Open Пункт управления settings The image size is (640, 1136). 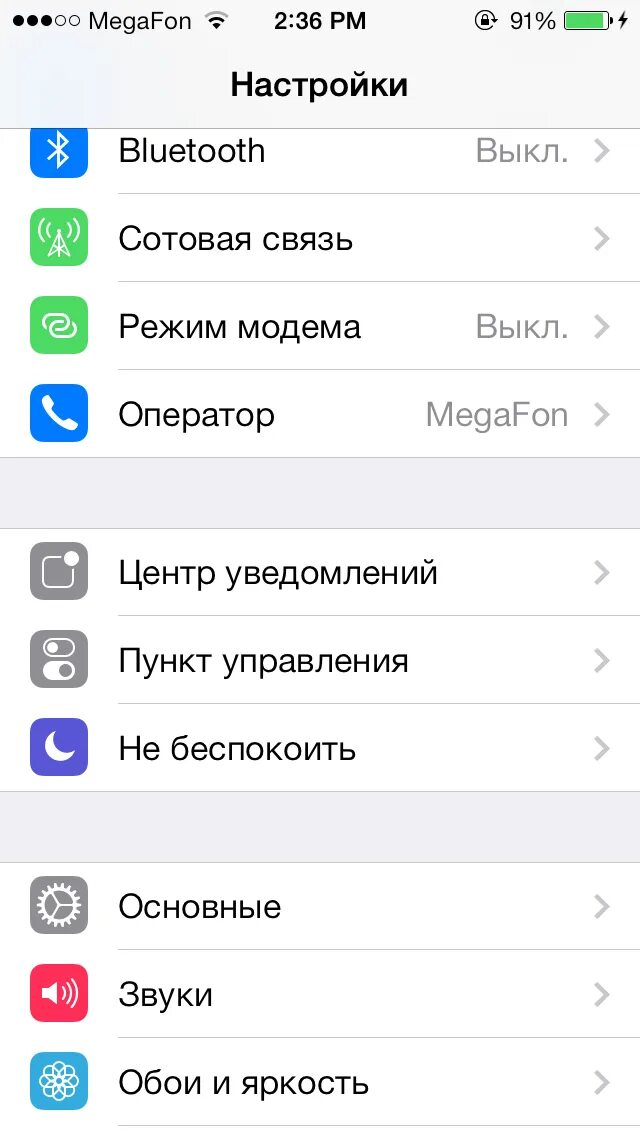tap(320, 660)
